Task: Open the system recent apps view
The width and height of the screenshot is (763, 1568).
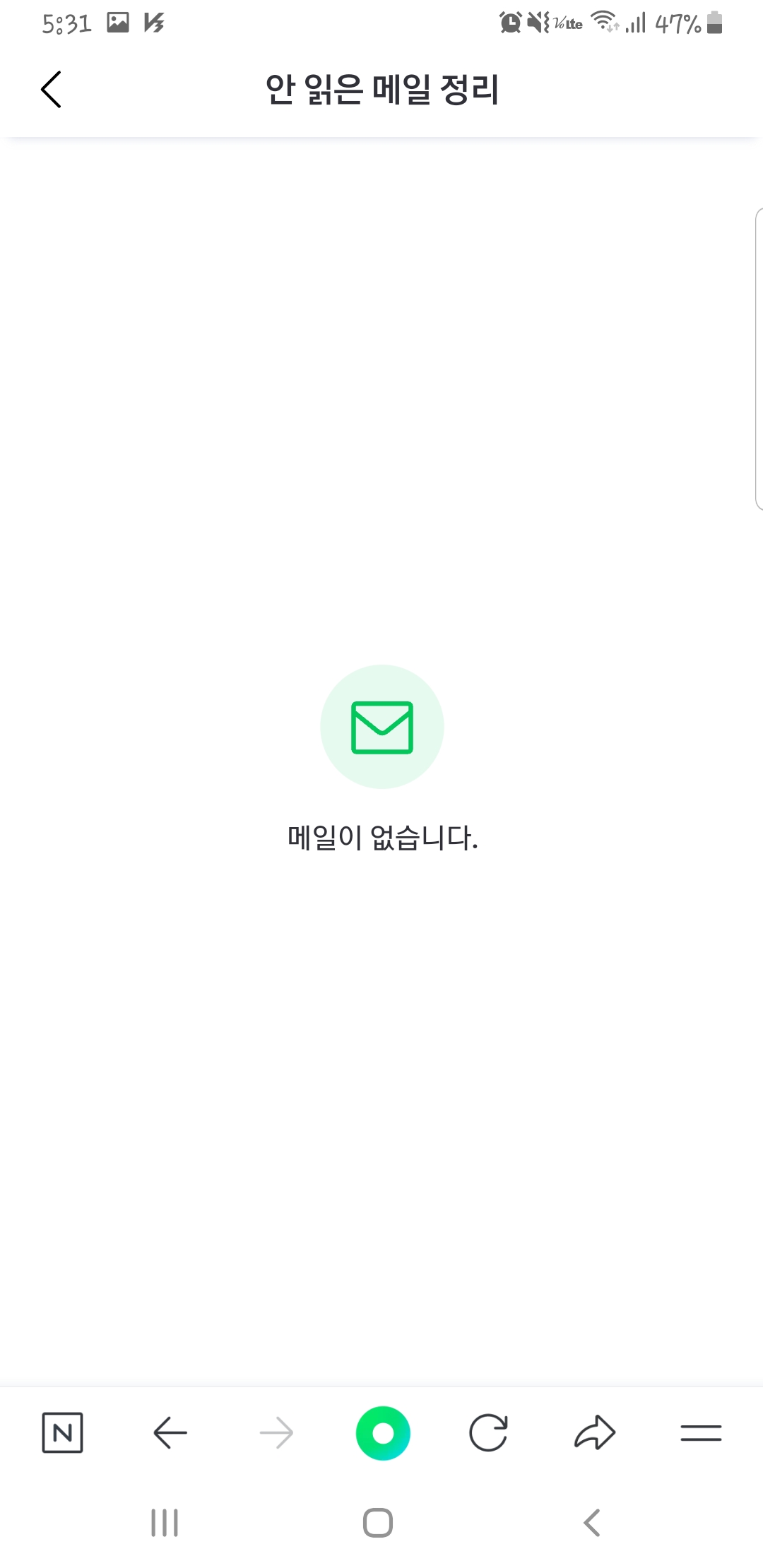Action: tap(165, 1523)
